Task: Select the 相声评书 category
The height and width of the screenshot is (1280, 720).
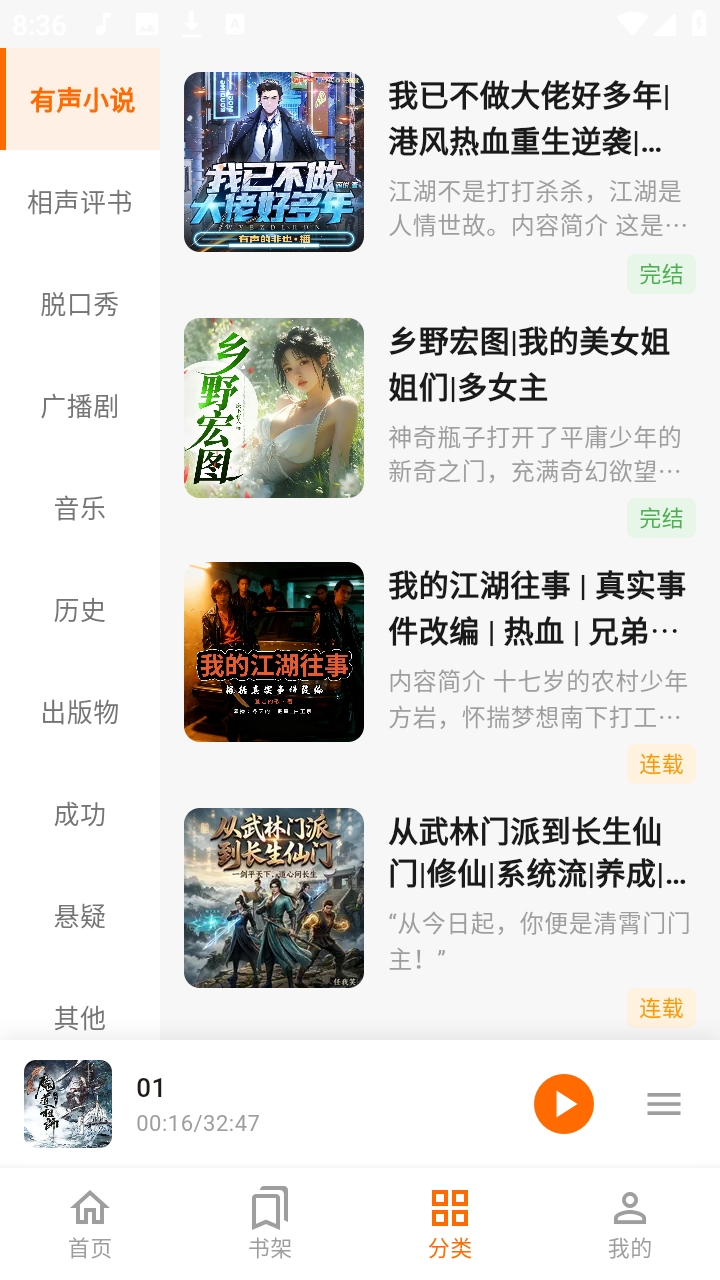Action: pyautogui.click(x=80, y=202)
